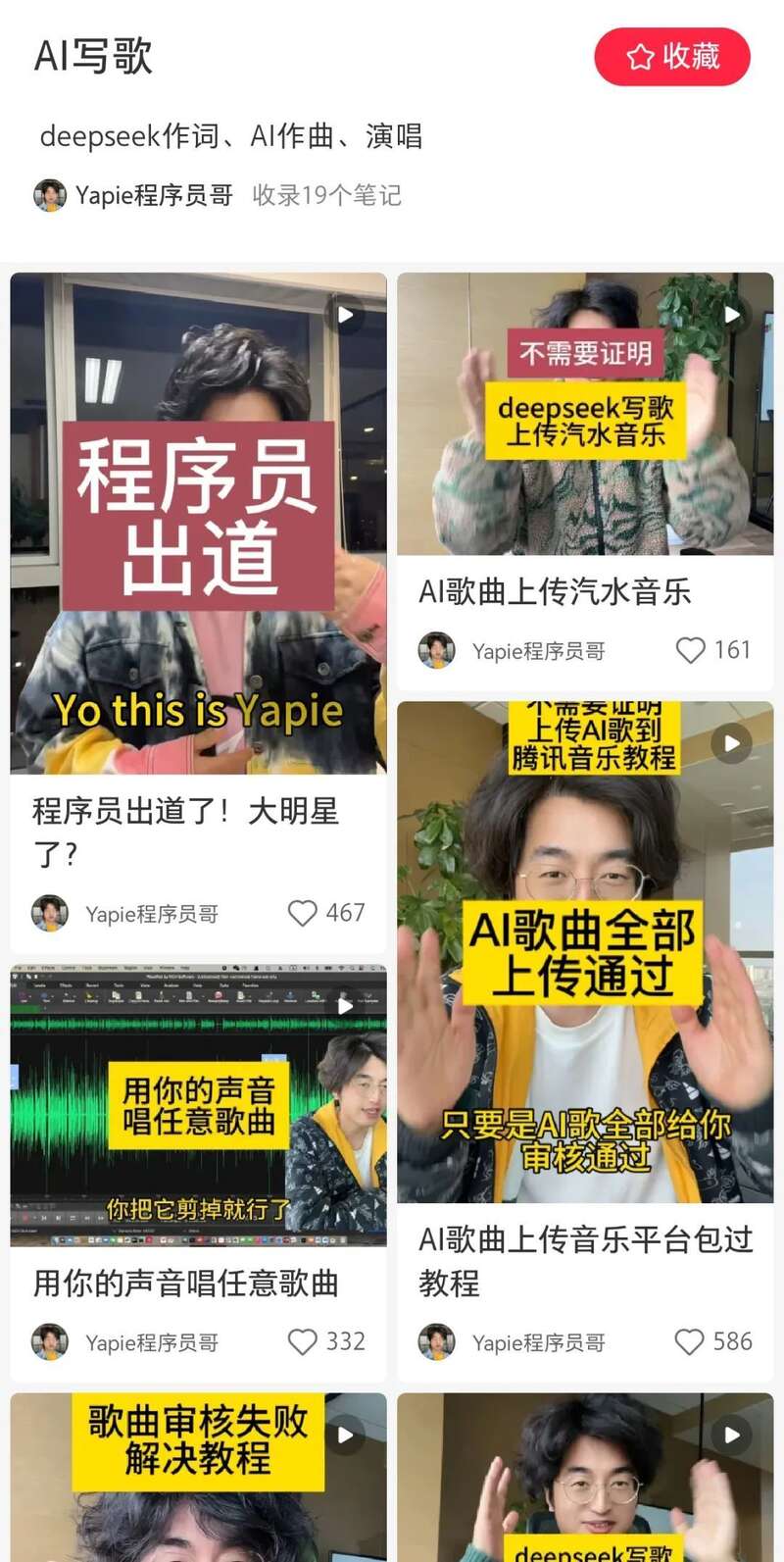The image size is (784, 1562).
Task: Click the avatar next to 467 likes
Action: (x=49, y=913)
